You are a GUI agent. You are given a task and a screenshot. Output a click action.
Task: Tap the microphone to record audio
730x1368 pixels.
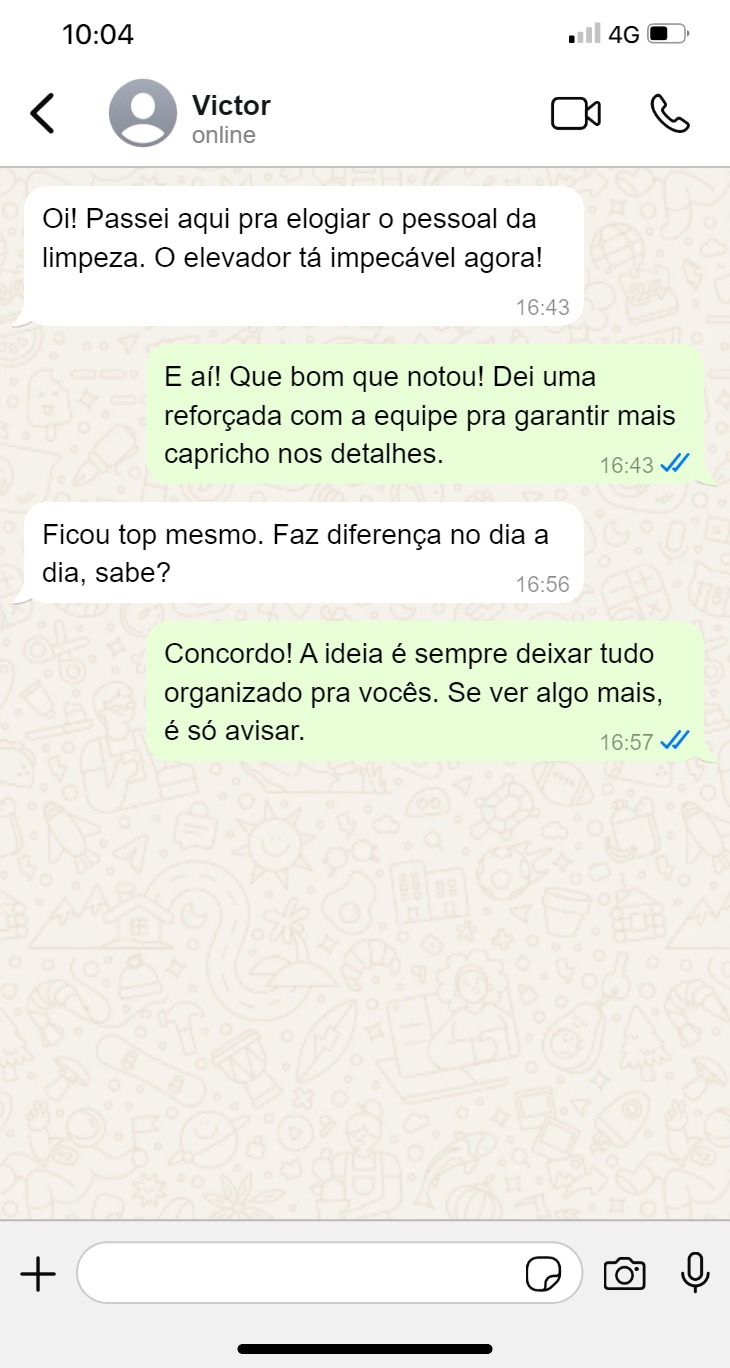(695, 1273)
